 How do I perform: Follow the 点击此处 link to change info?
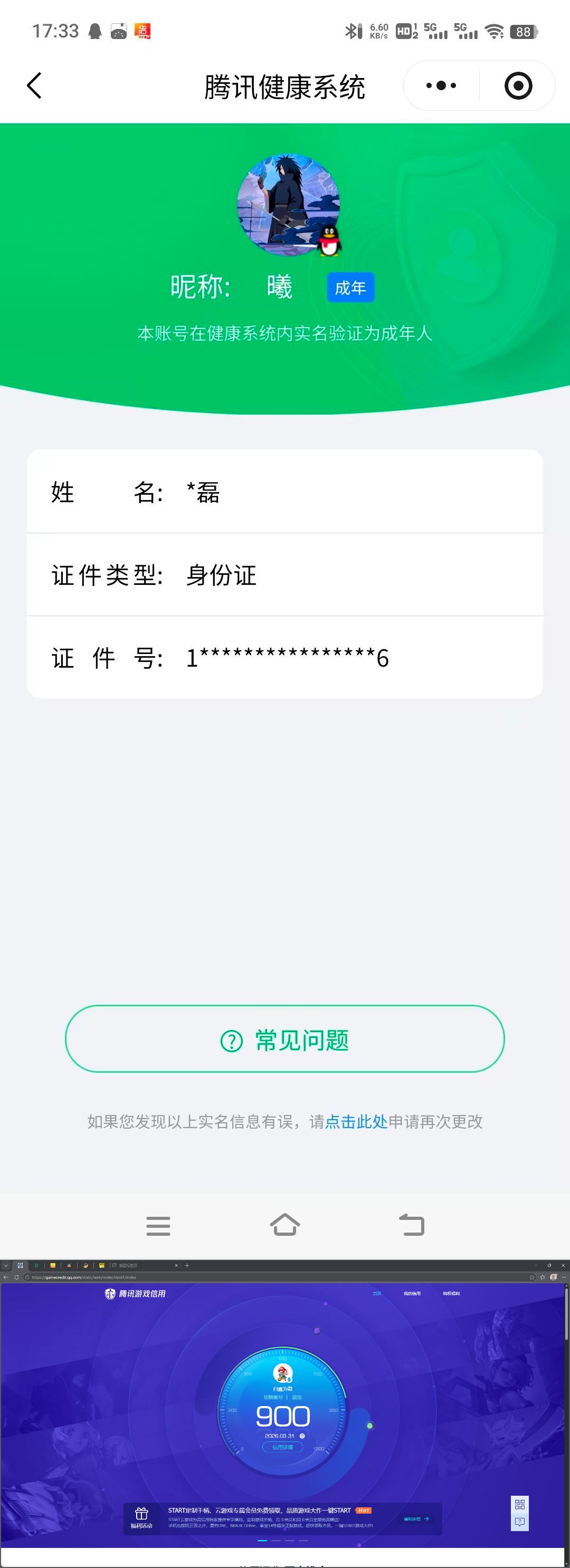click(x=356, y=1122)
